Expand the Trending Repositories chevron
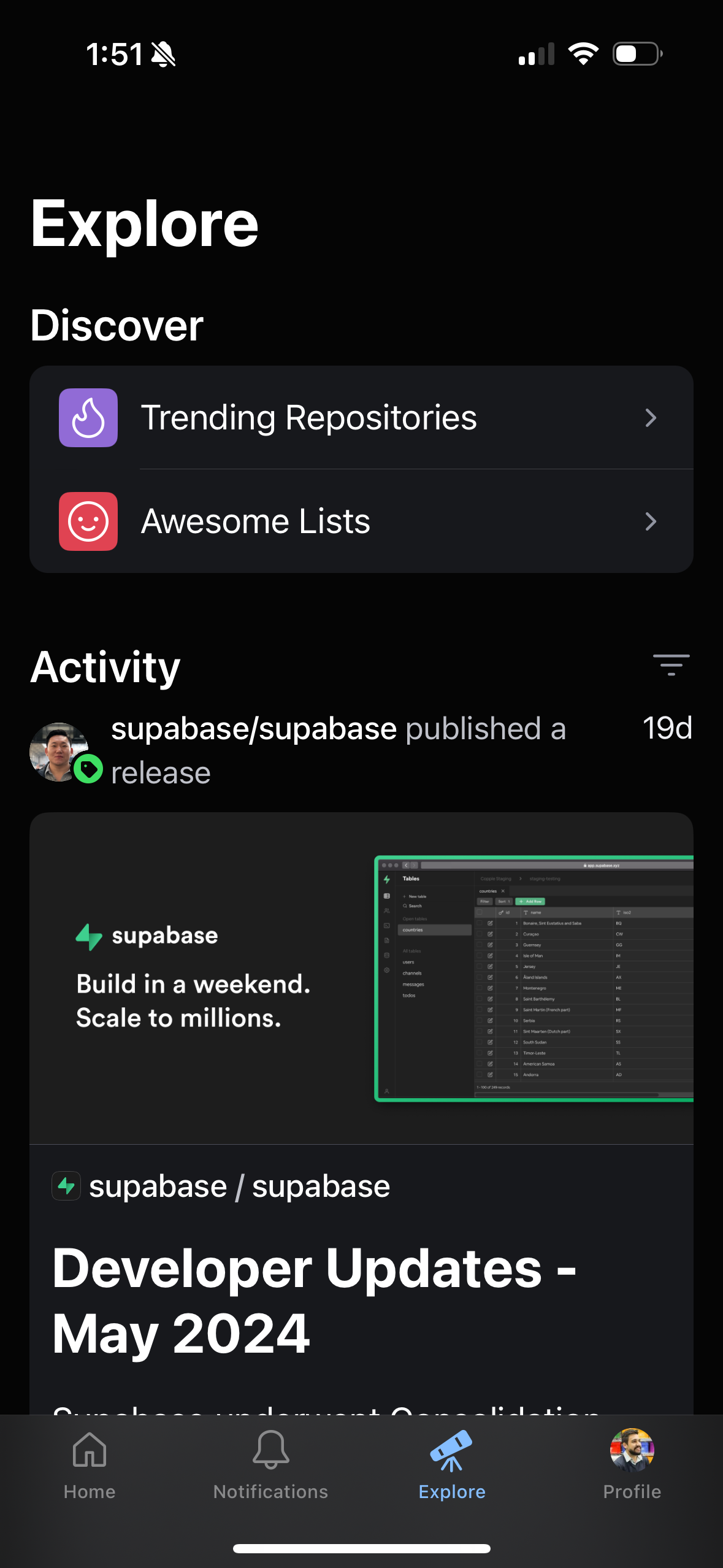The height and width of the screenshot is (1568, 723). 651,418
